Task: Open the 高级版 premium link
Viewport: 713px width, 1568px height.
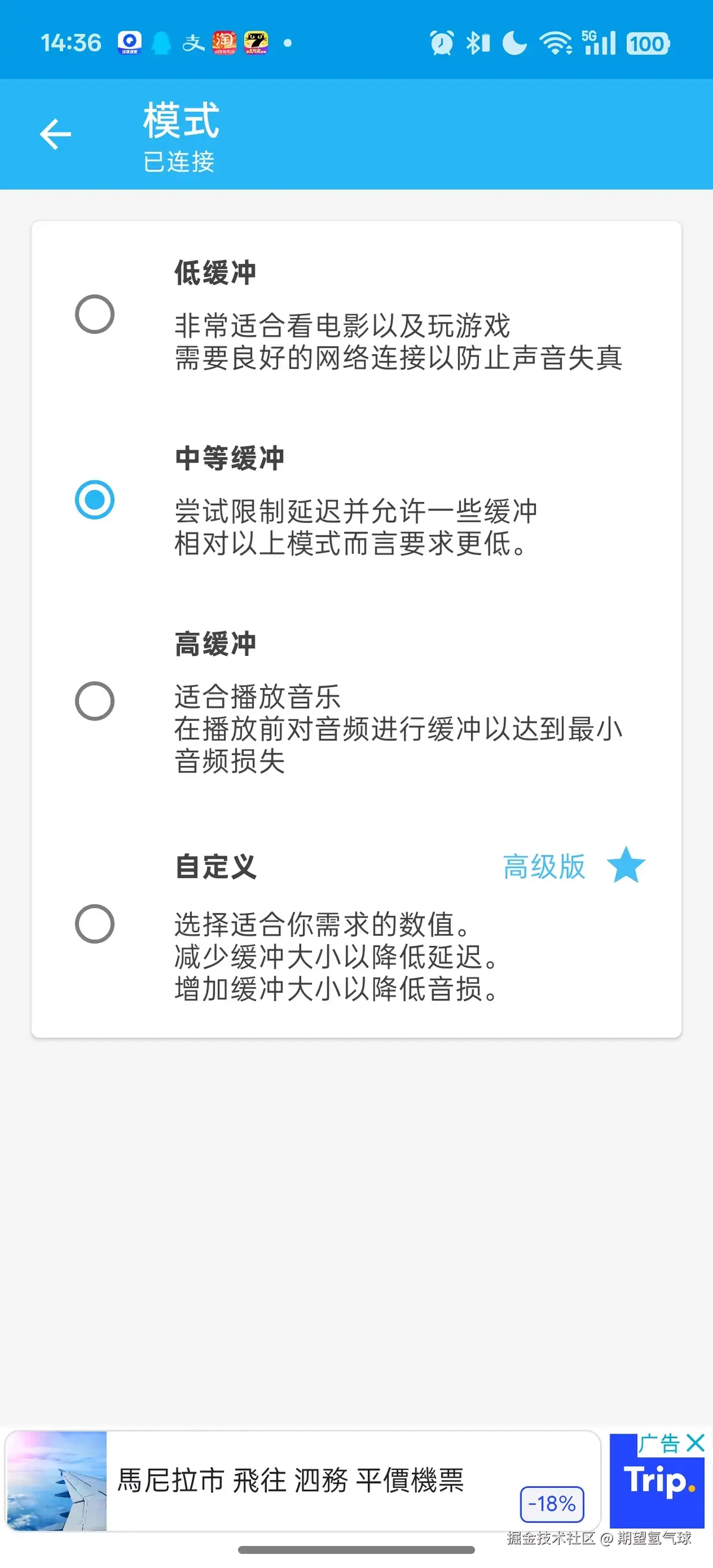Action: 544,866
